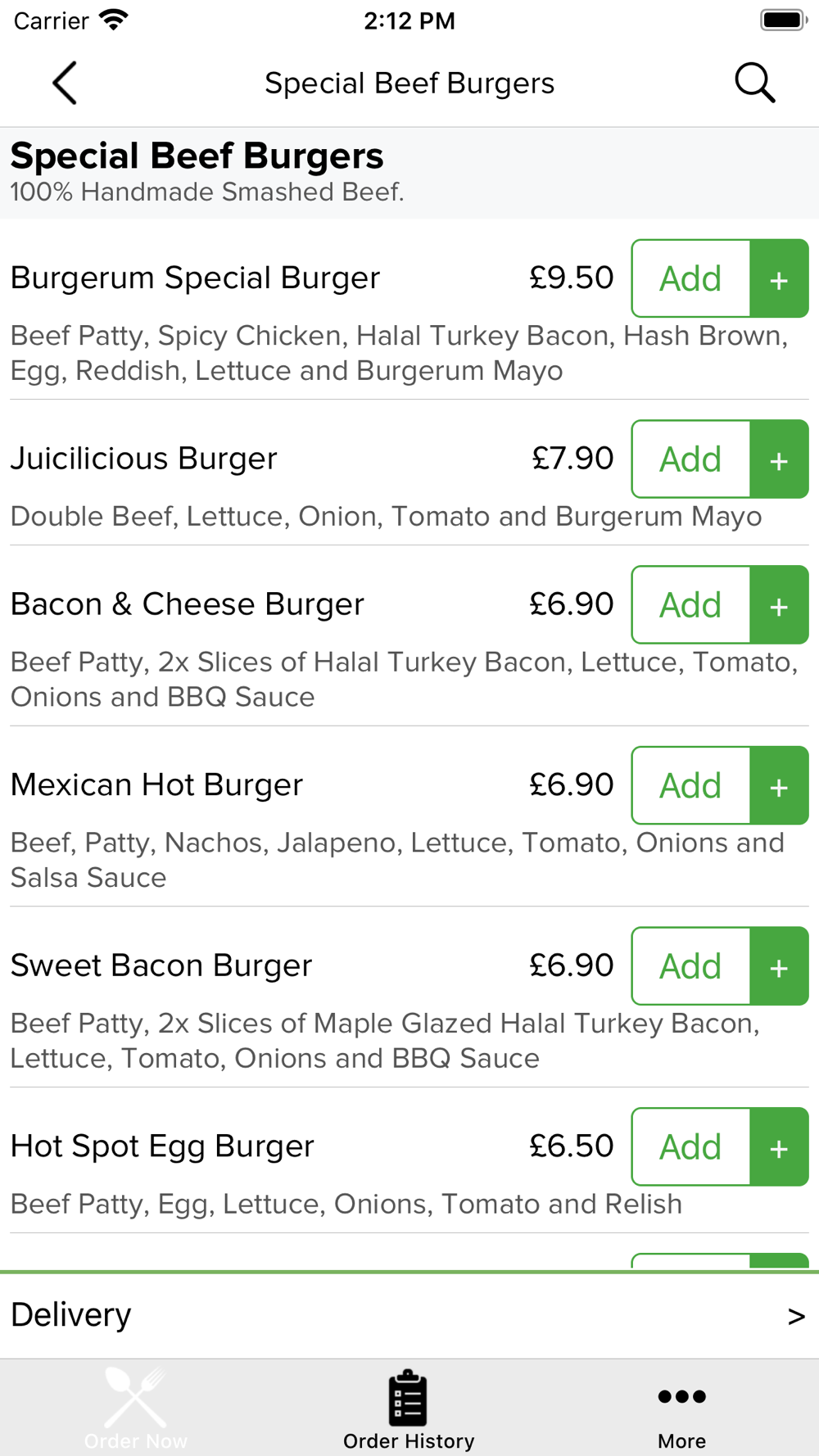Switch to the Order Now tab

point(136,1408)
